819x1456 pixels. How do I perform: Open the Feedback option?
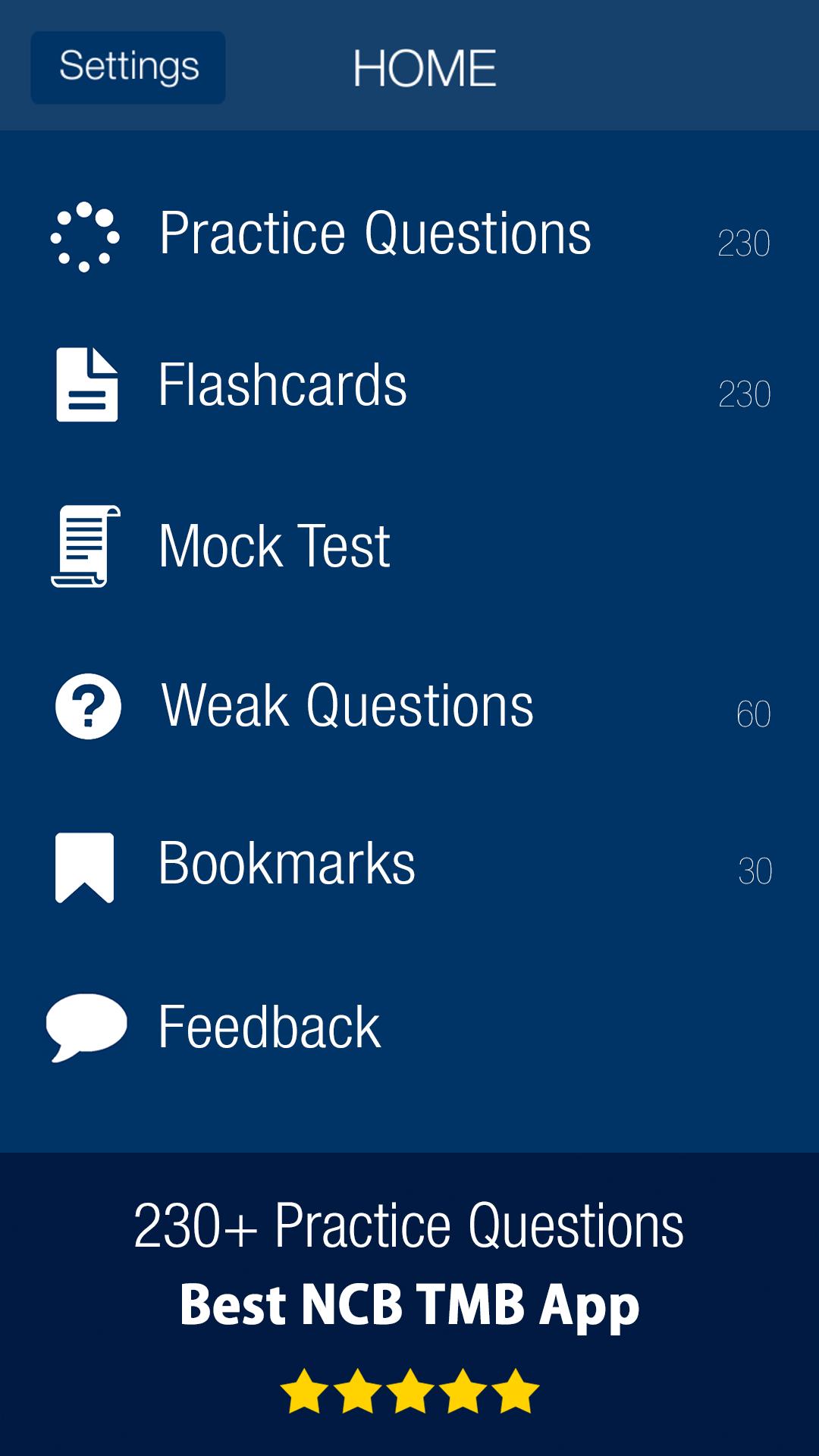click(x=269, y=1027)
